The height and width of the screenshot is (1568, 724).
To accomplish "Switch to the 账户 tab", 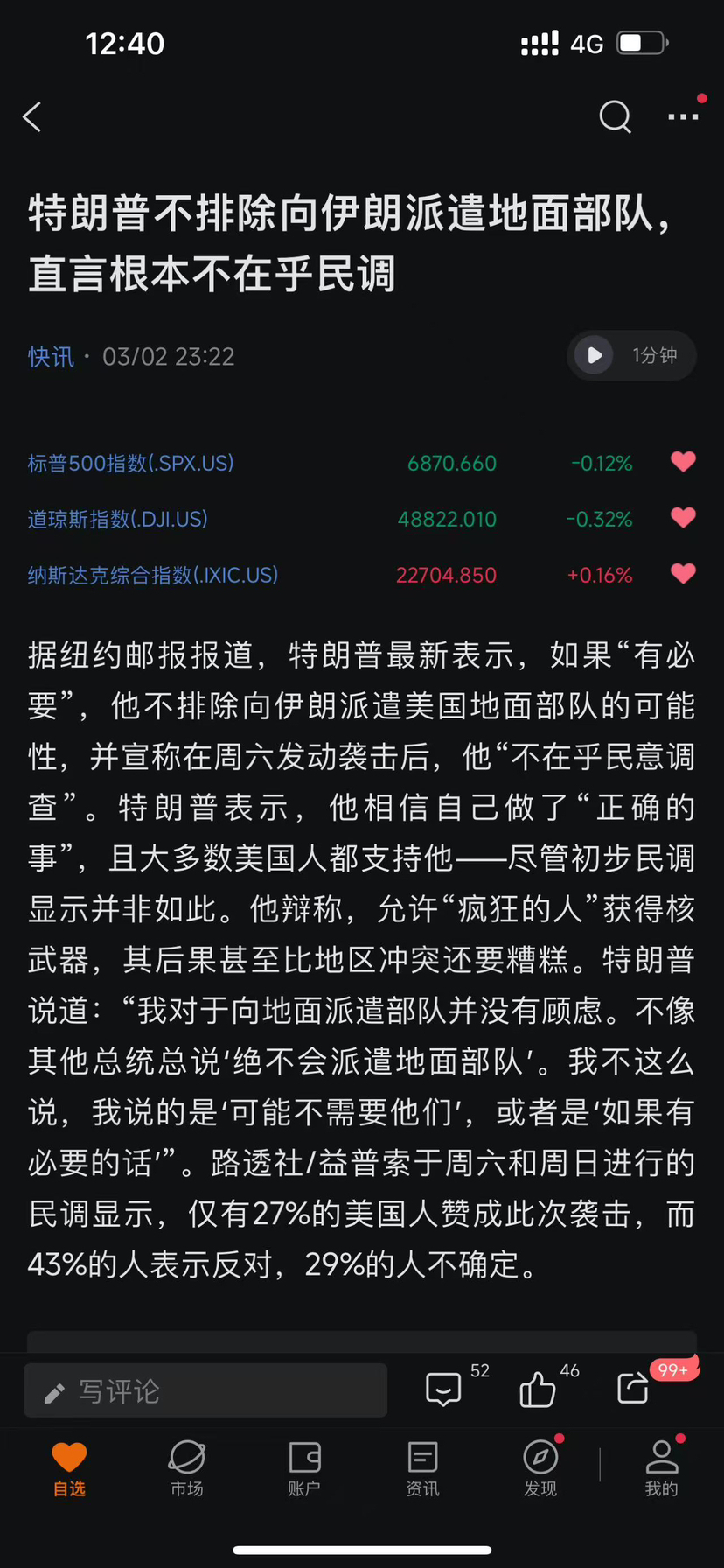I will click(x=304, y=1469).
